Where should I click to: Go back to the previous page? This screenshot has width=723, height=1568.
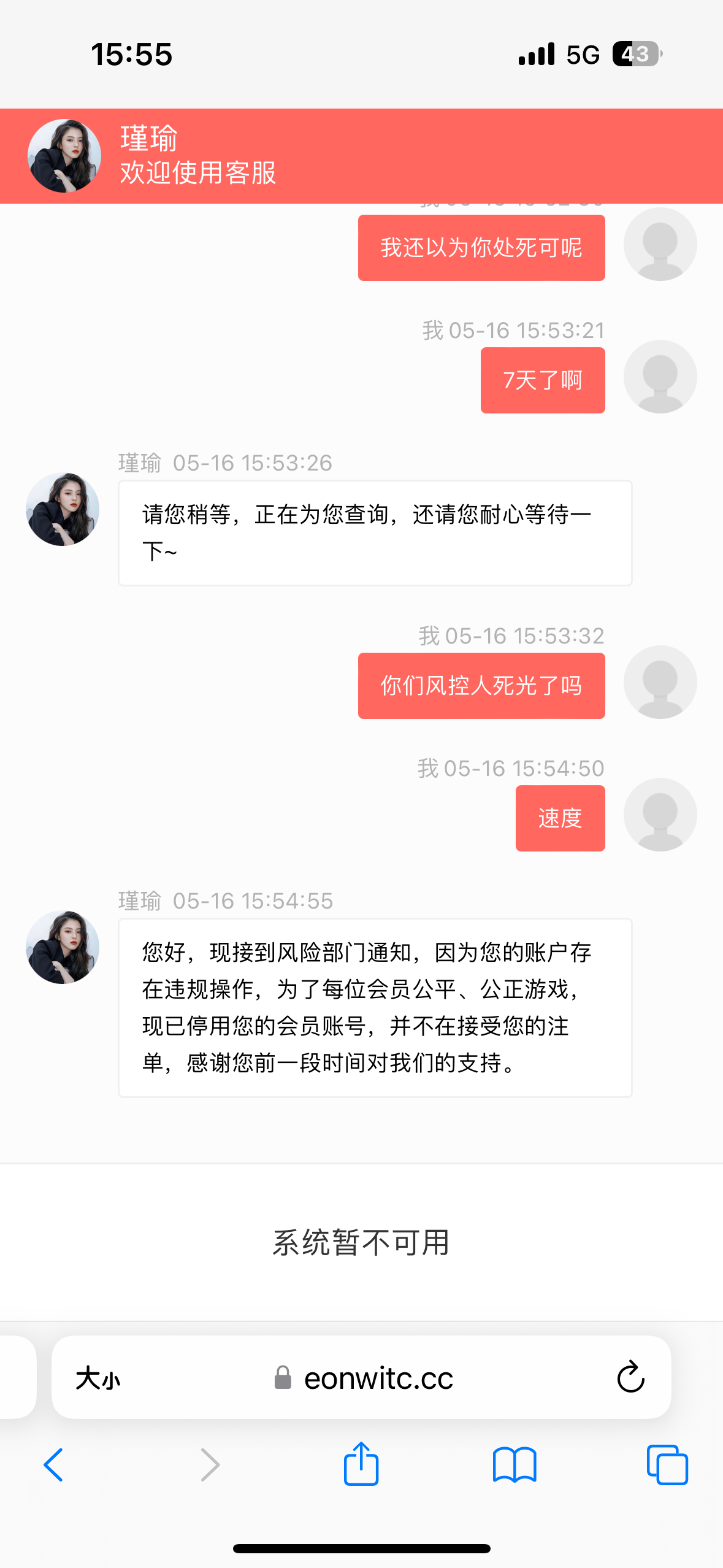coord(53,1465)
